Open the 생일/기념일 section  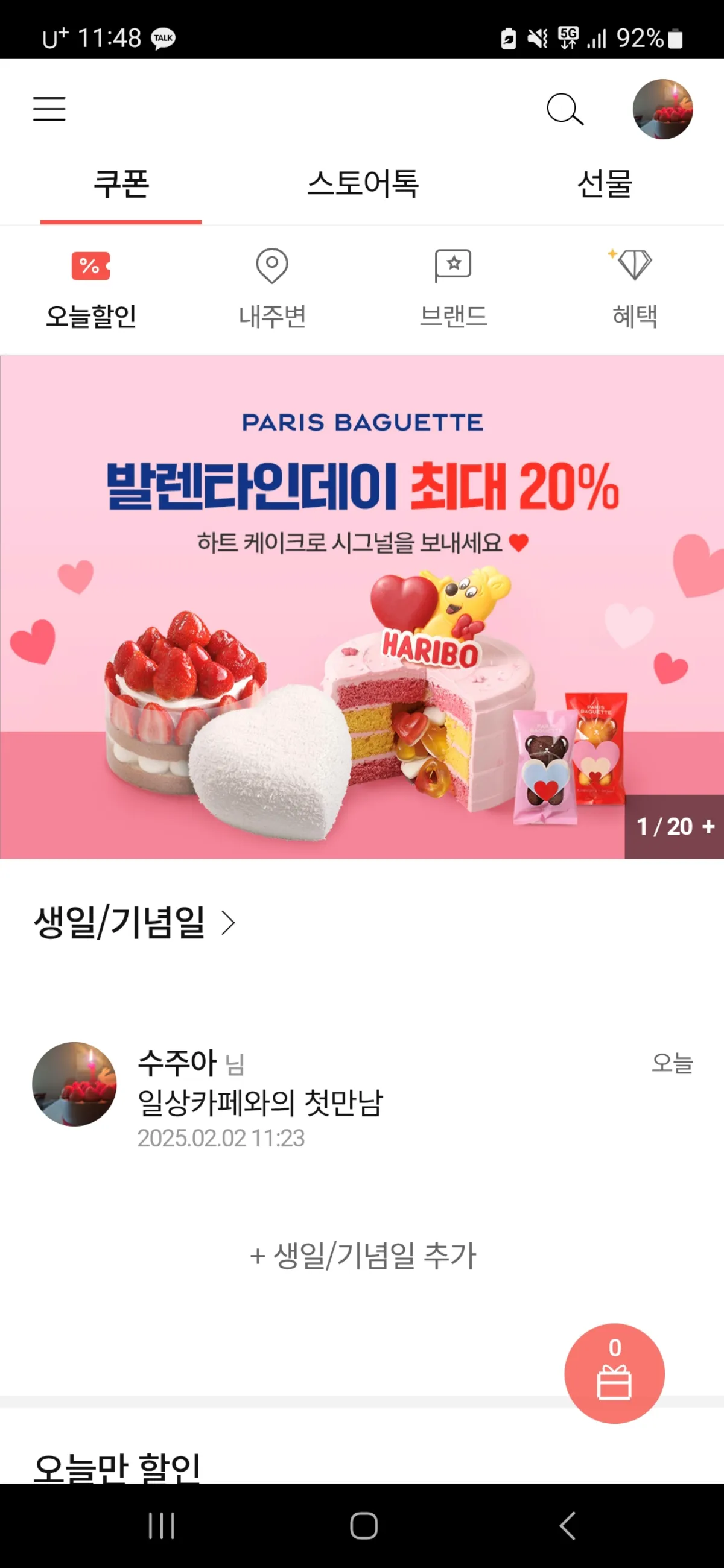click(x=134, y=922)
